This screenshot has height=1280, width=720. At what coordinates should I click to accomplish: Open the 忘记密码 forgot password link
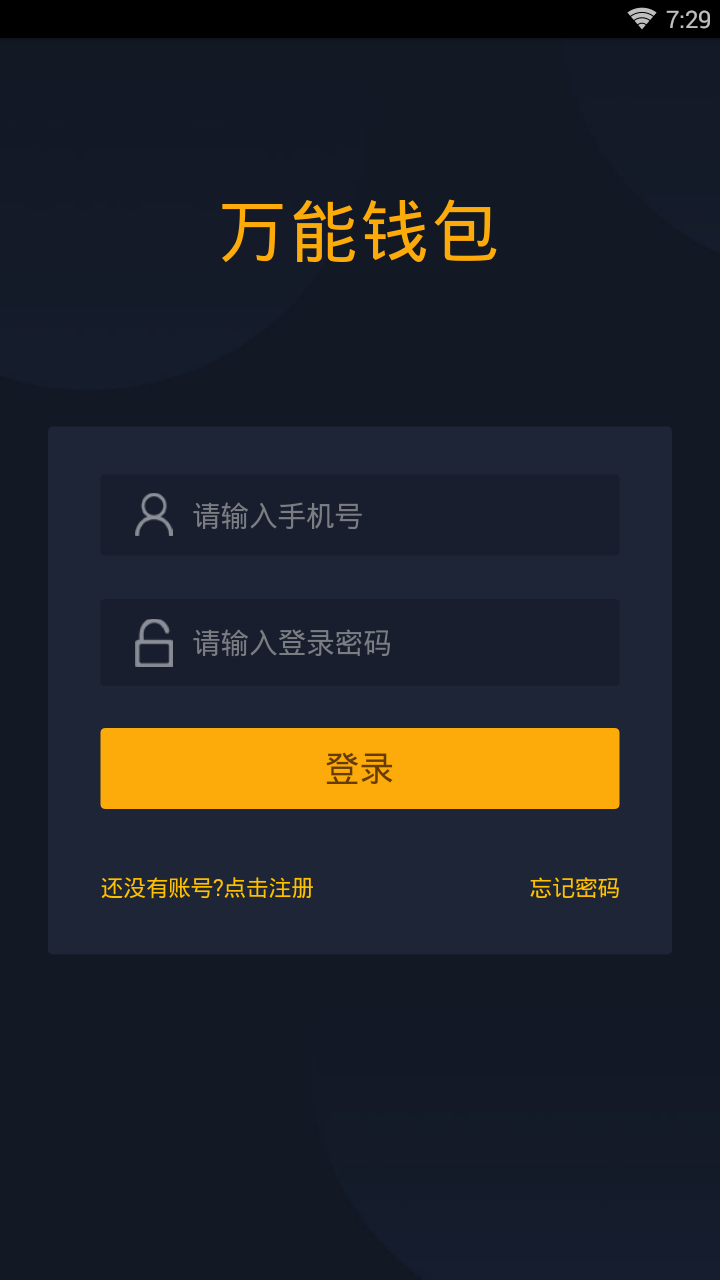click(x=574, y=888)
